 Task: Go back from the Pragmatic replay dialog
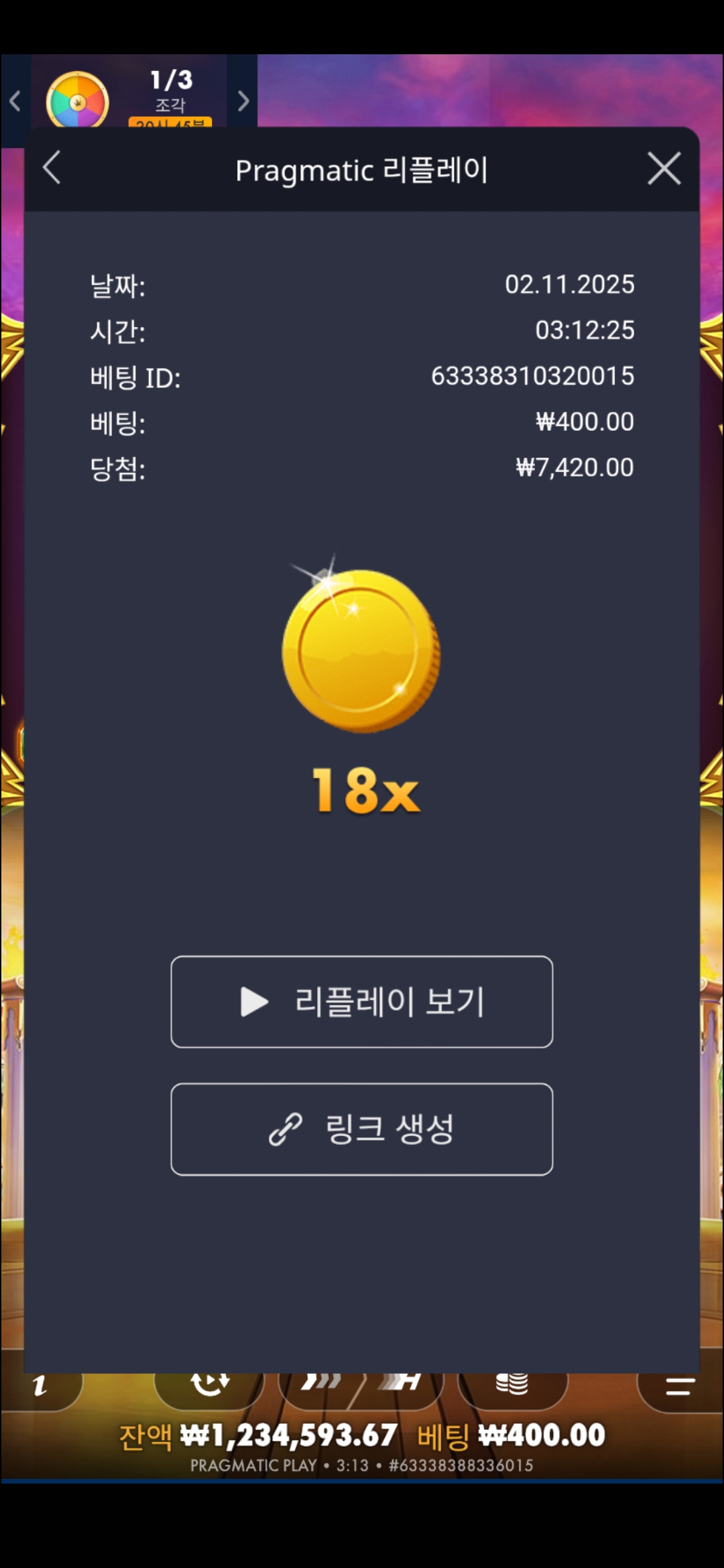click(x=52, y=168)
